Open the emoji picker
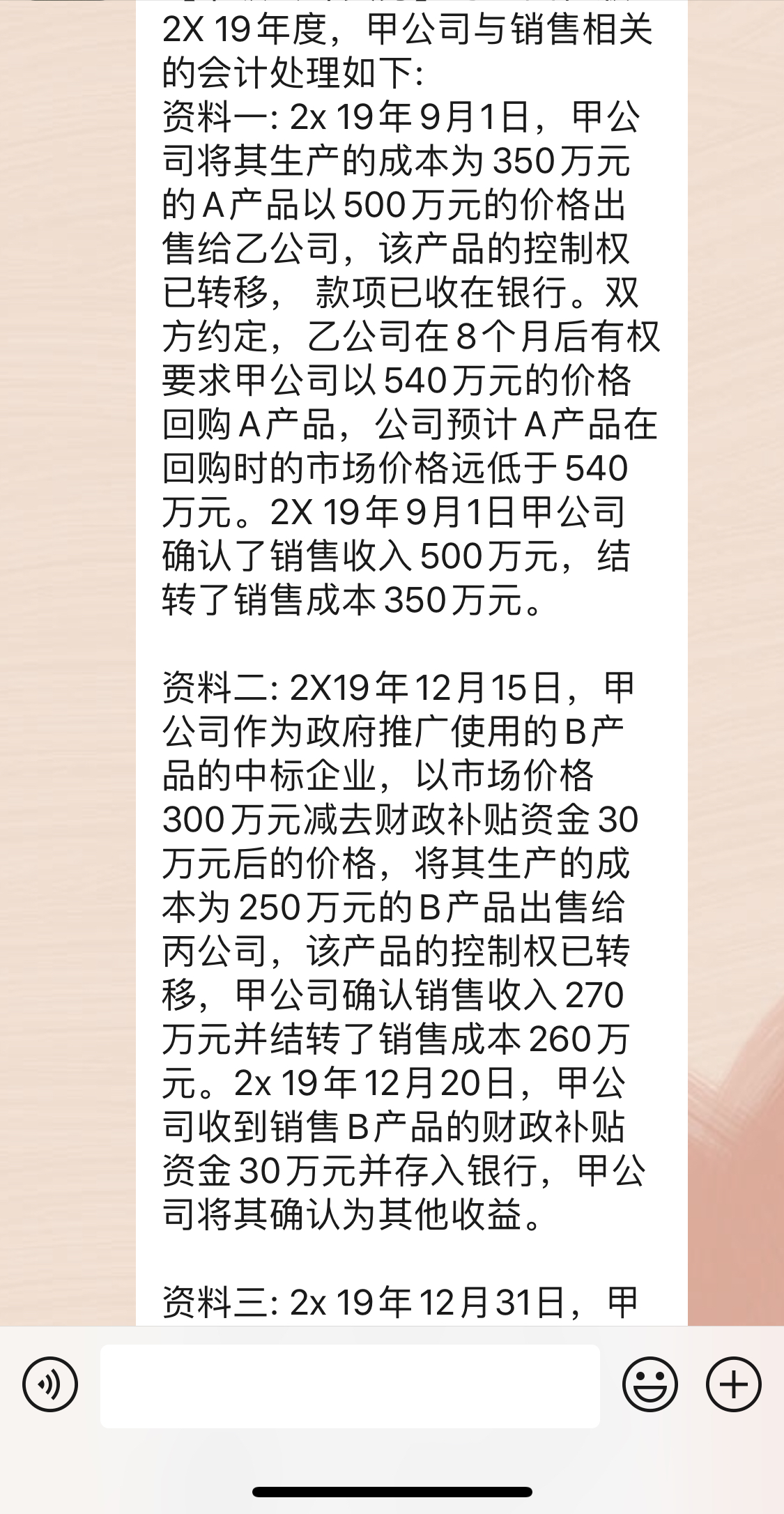 point(650,1384)
